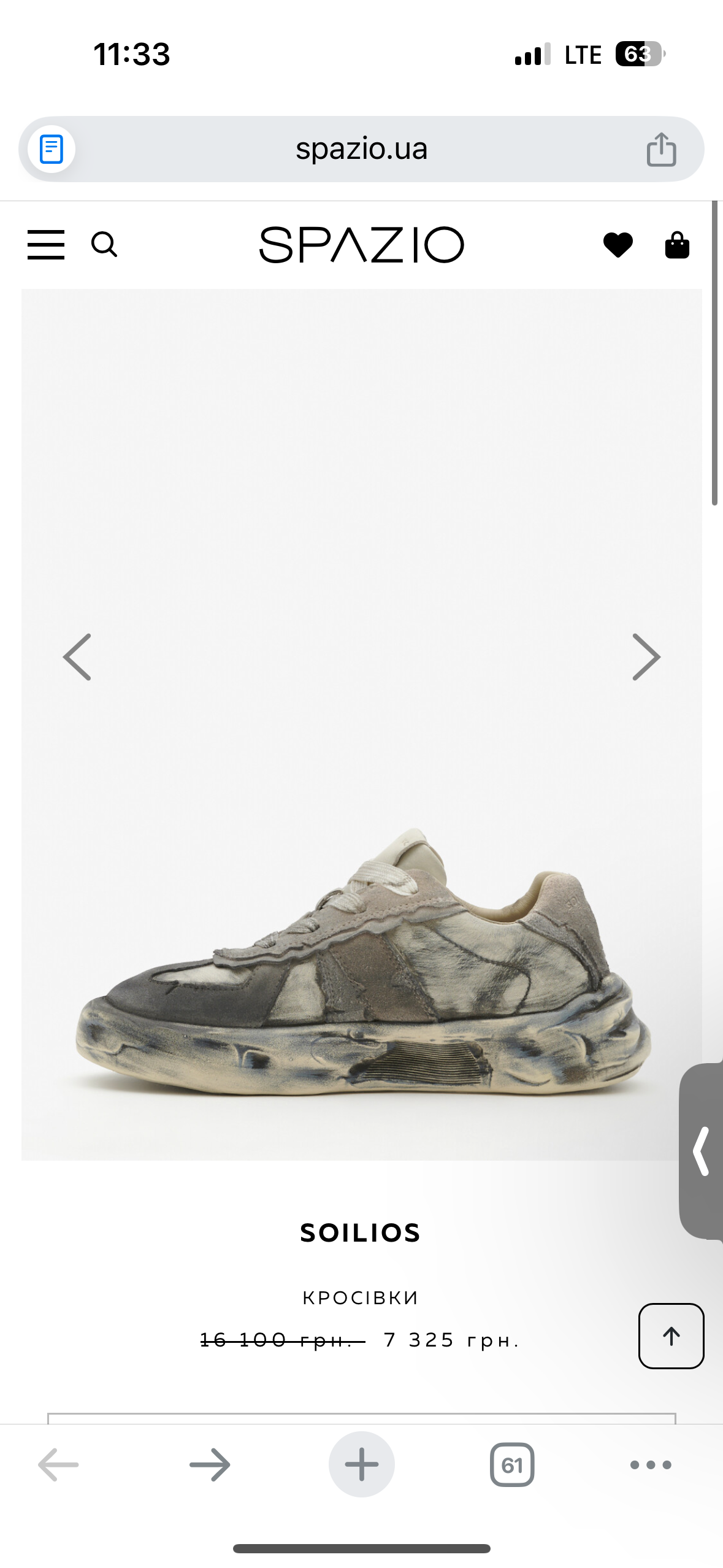Viewport: 723px width, 1568px height.
Task: Open reader mode in the address bar
Action: [52, 149]
